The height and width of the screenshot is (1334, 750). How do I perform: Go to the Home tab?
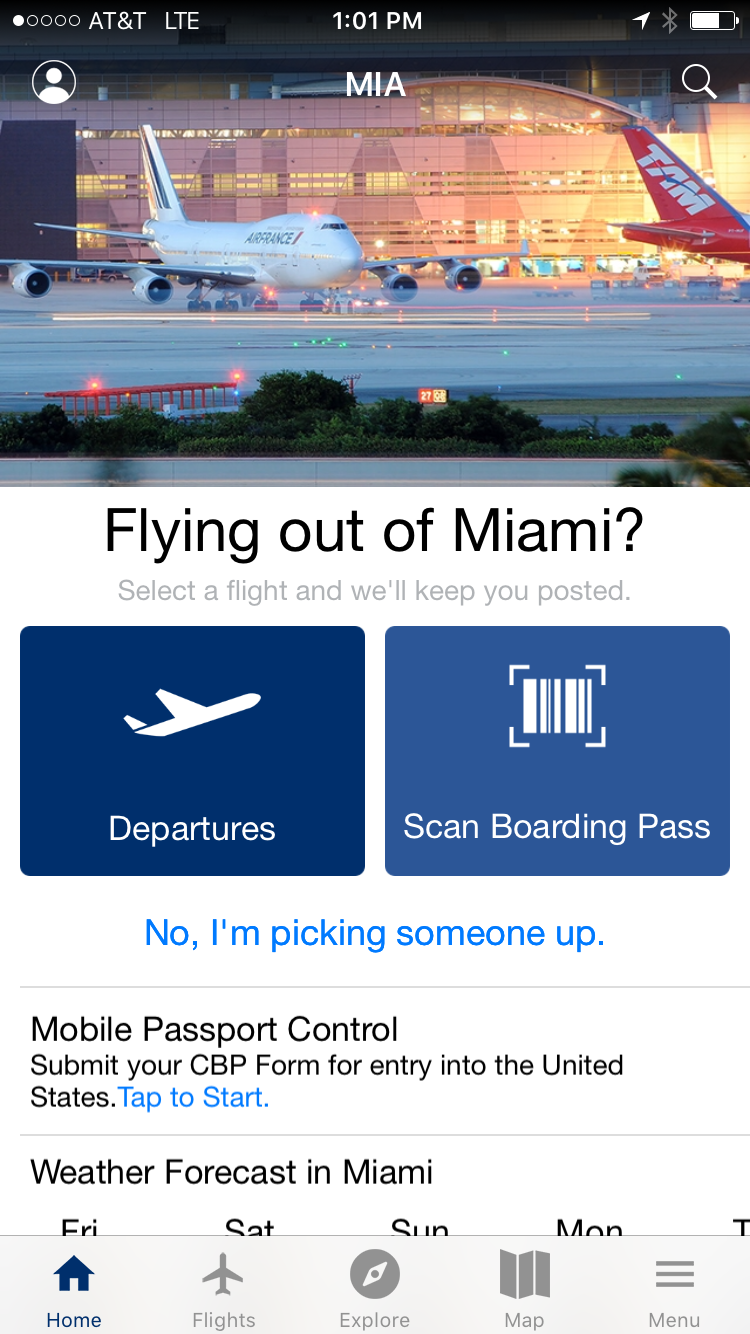pos(74,1290)
